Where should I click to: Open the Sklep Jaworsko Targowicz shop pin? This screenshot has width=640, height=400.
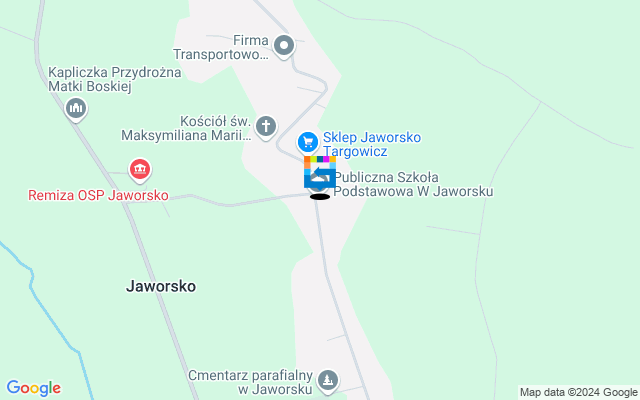309,142
